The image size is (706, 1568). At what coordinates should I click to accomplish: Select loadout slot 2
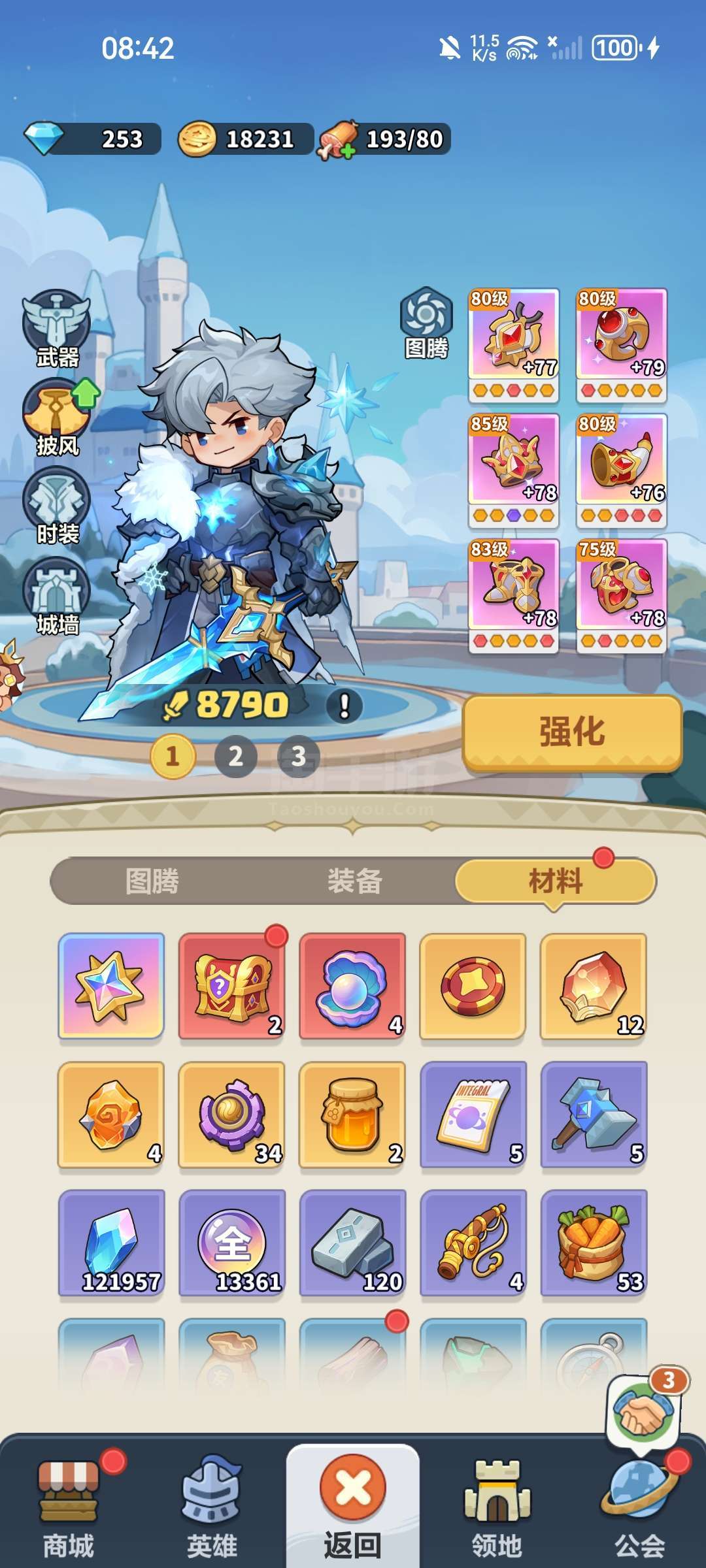(x=235, y=757)
